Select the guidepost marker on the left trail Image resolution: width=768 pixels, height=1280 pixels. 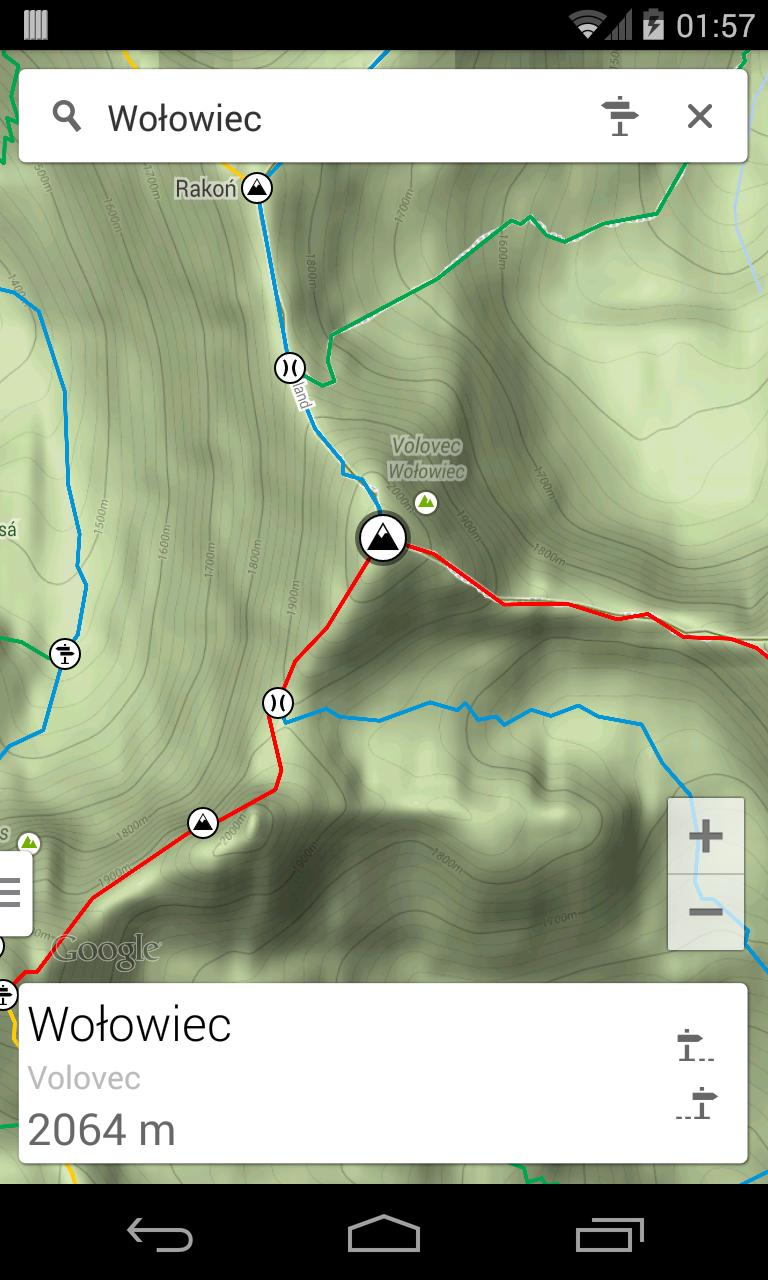click(x=63, y=655)
